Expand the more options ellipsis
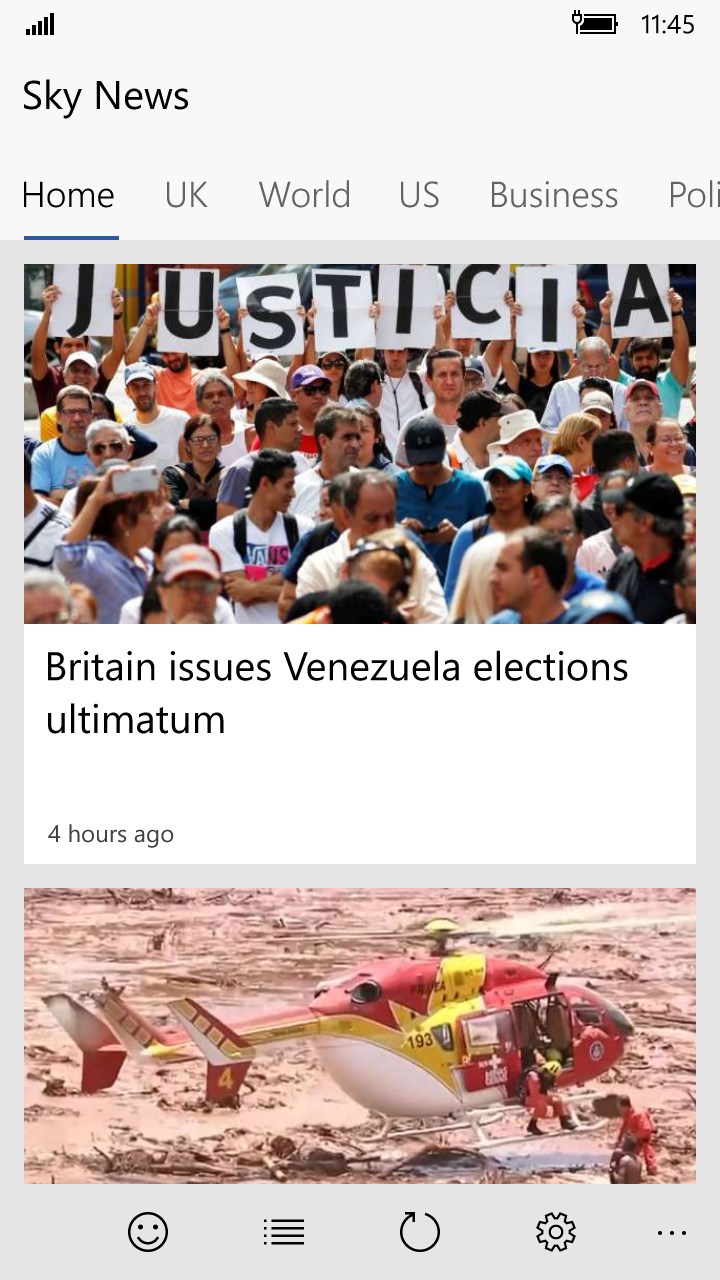 (x=672, y=1232)
